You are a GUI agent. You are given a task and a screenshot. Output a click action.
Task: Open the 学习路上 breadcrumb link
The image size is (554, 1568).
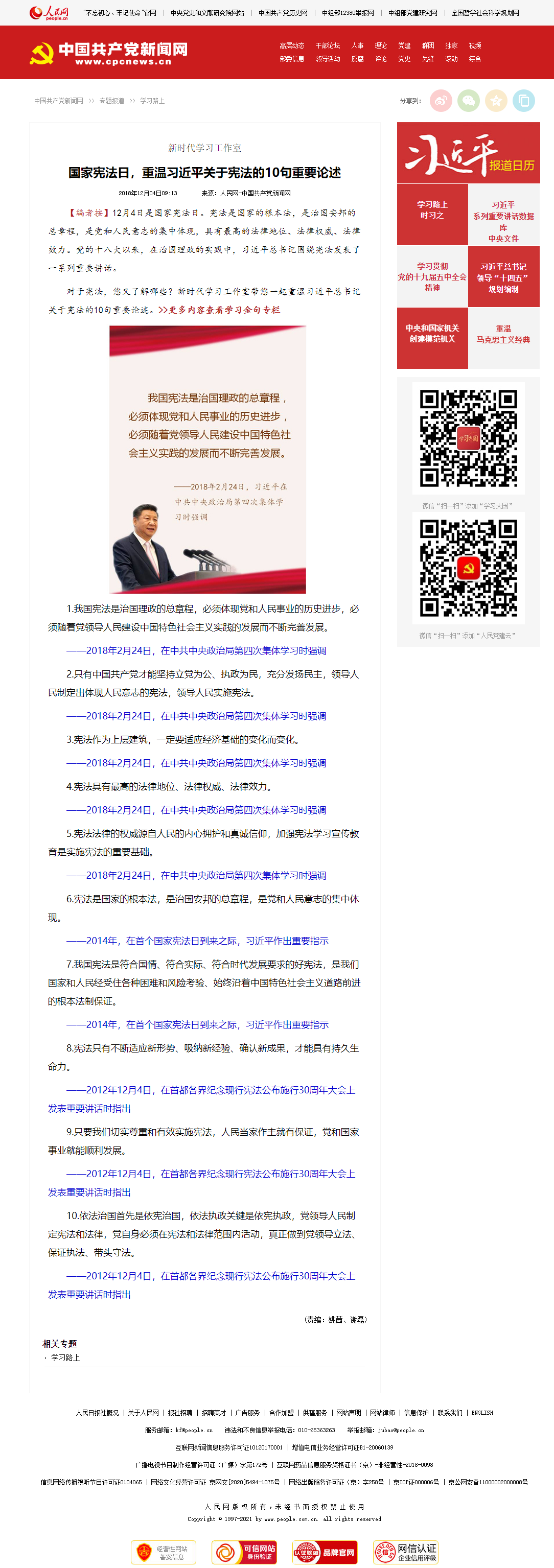152,101
